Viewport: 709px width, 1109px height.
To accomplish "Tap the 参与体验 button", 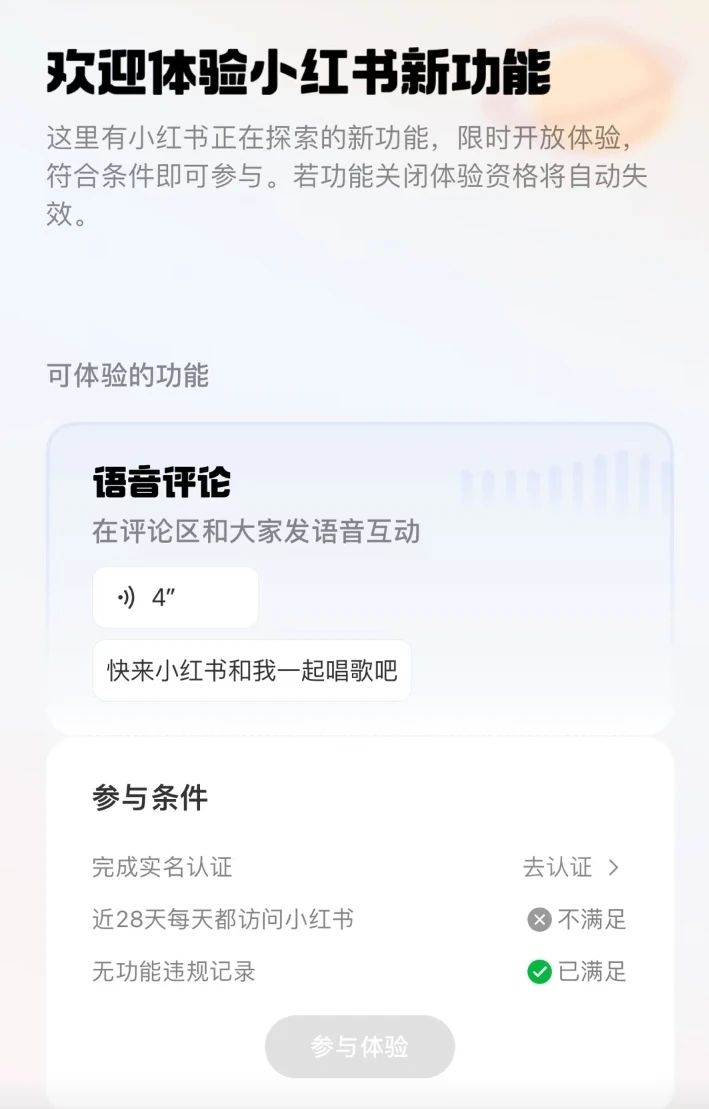I will [x=359, y=1047].
